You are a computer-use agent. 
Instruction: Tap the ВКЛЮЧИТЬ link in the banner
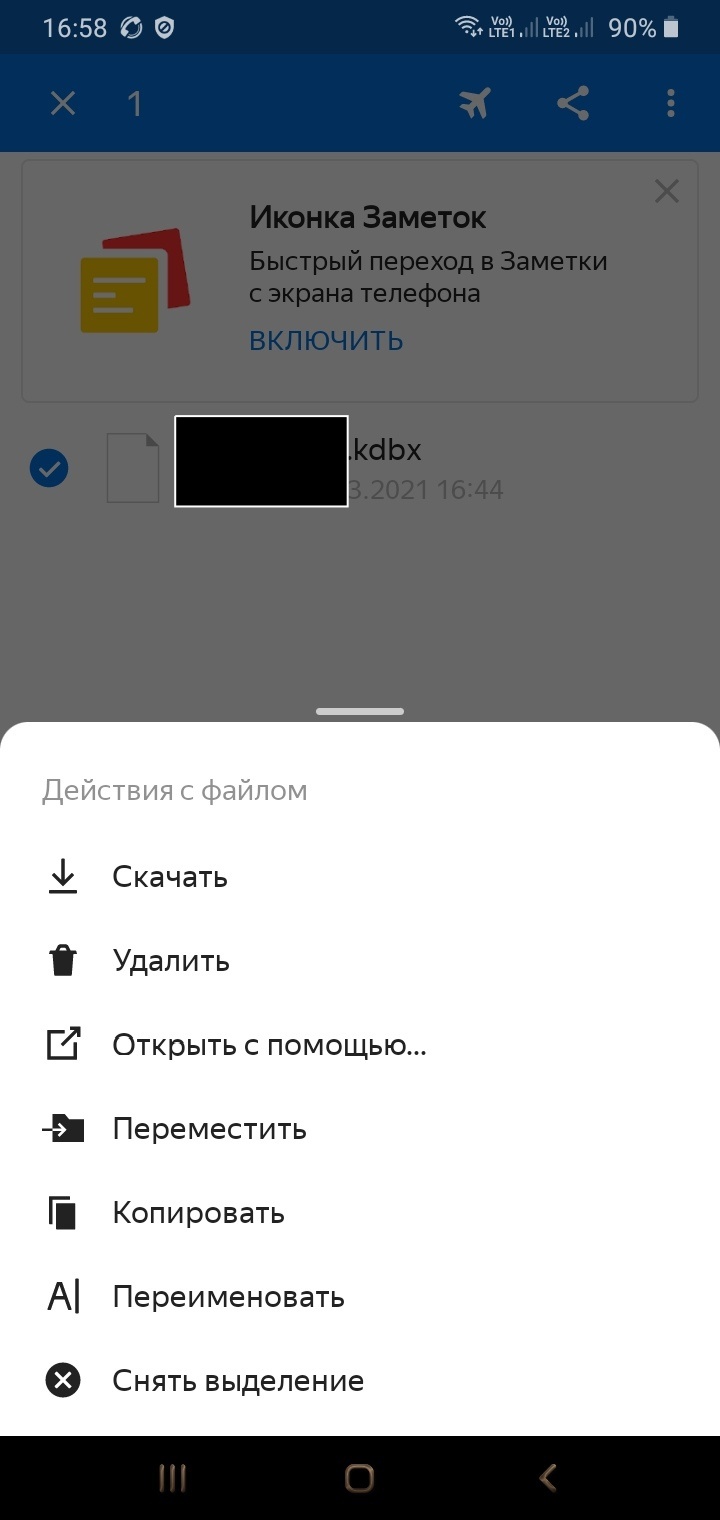pos(325,340)
